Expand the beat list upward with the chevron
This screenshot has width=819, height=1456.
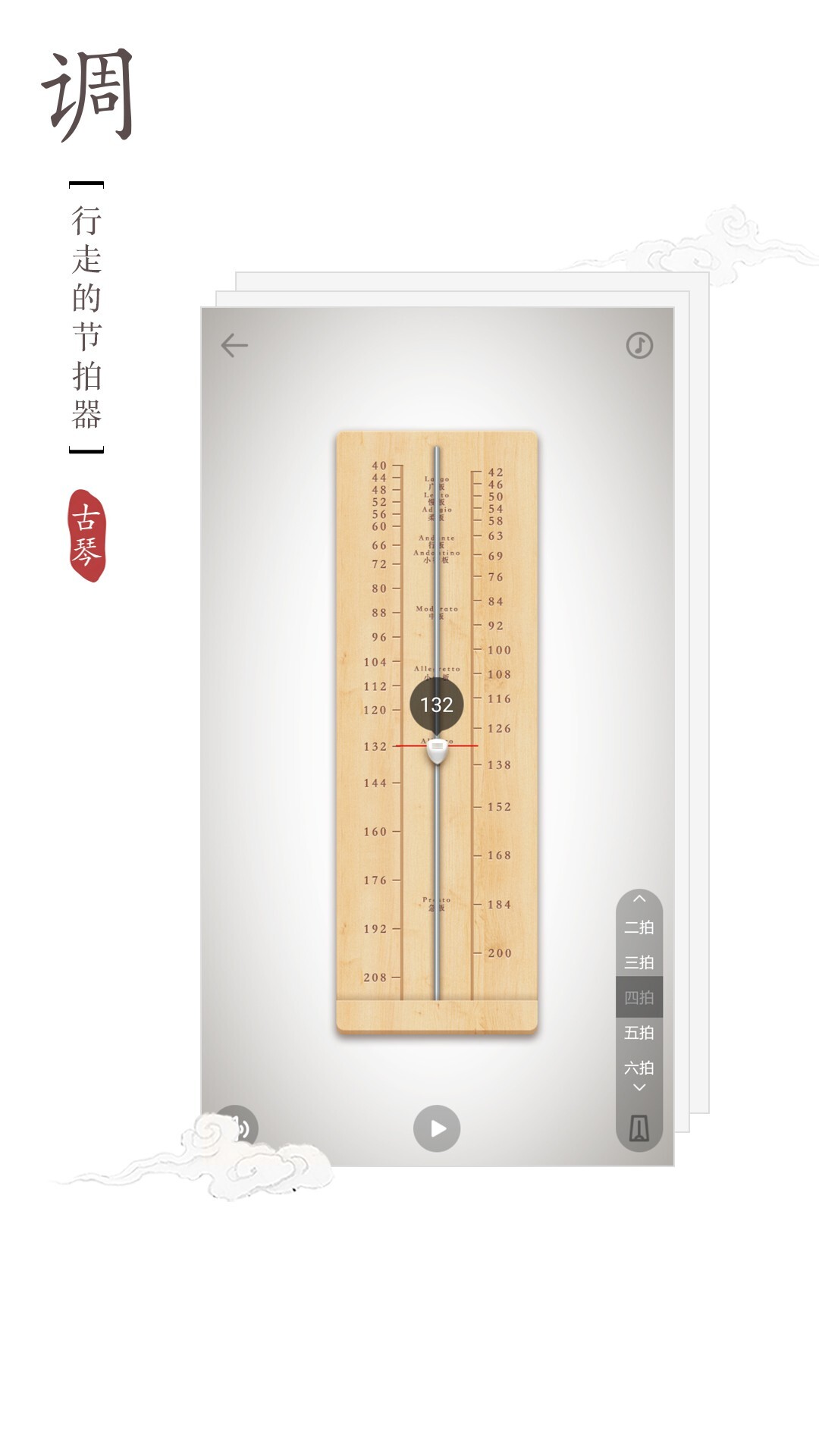click(x=641, y=899)
